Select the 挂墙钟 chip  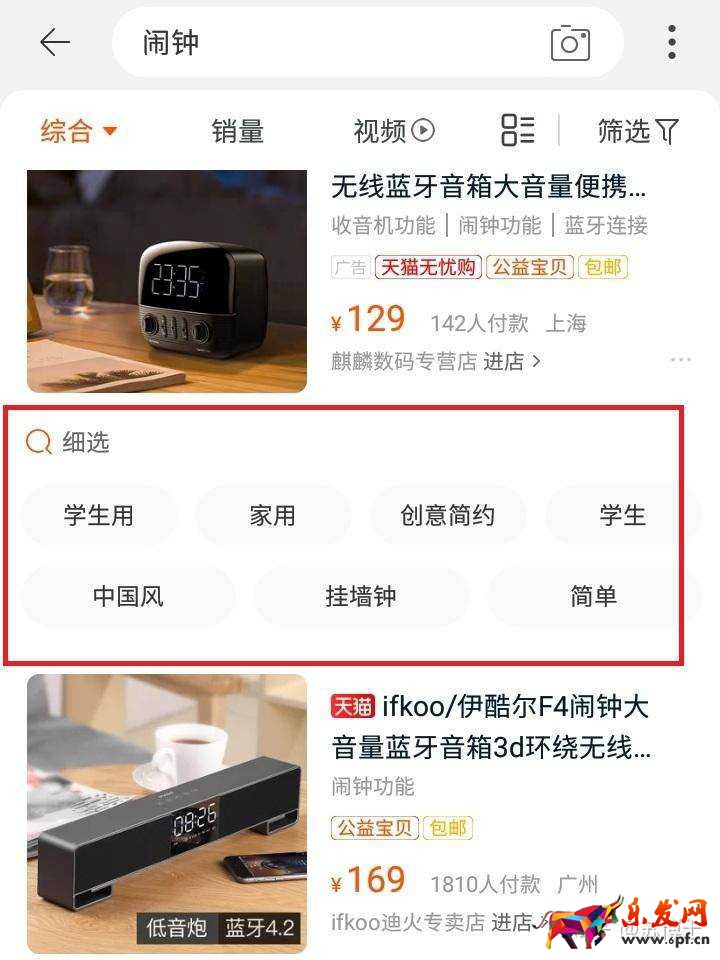click(360, 597)
